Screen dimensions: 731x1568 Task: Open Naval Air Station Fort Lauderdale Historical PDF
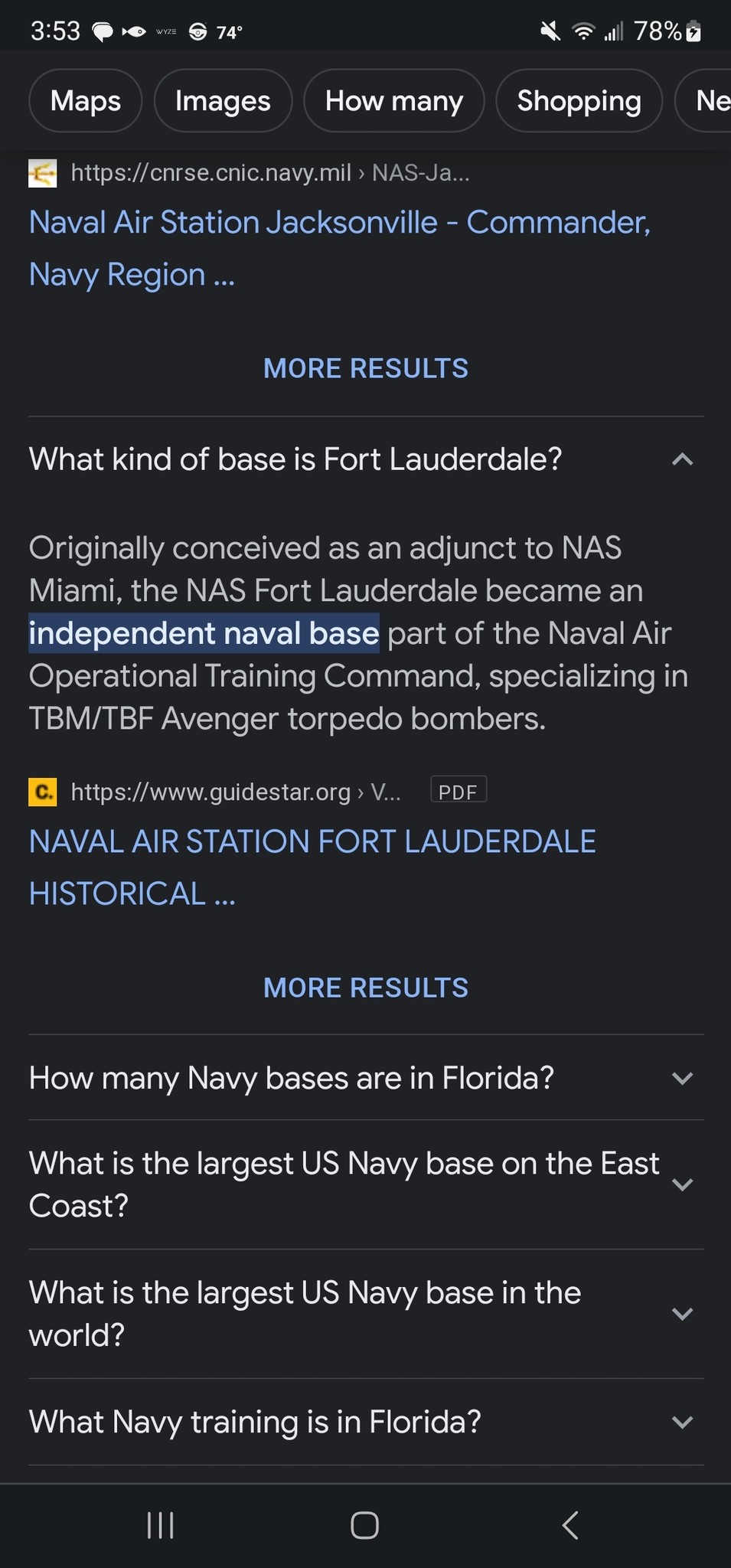click(x=312, y=867)
